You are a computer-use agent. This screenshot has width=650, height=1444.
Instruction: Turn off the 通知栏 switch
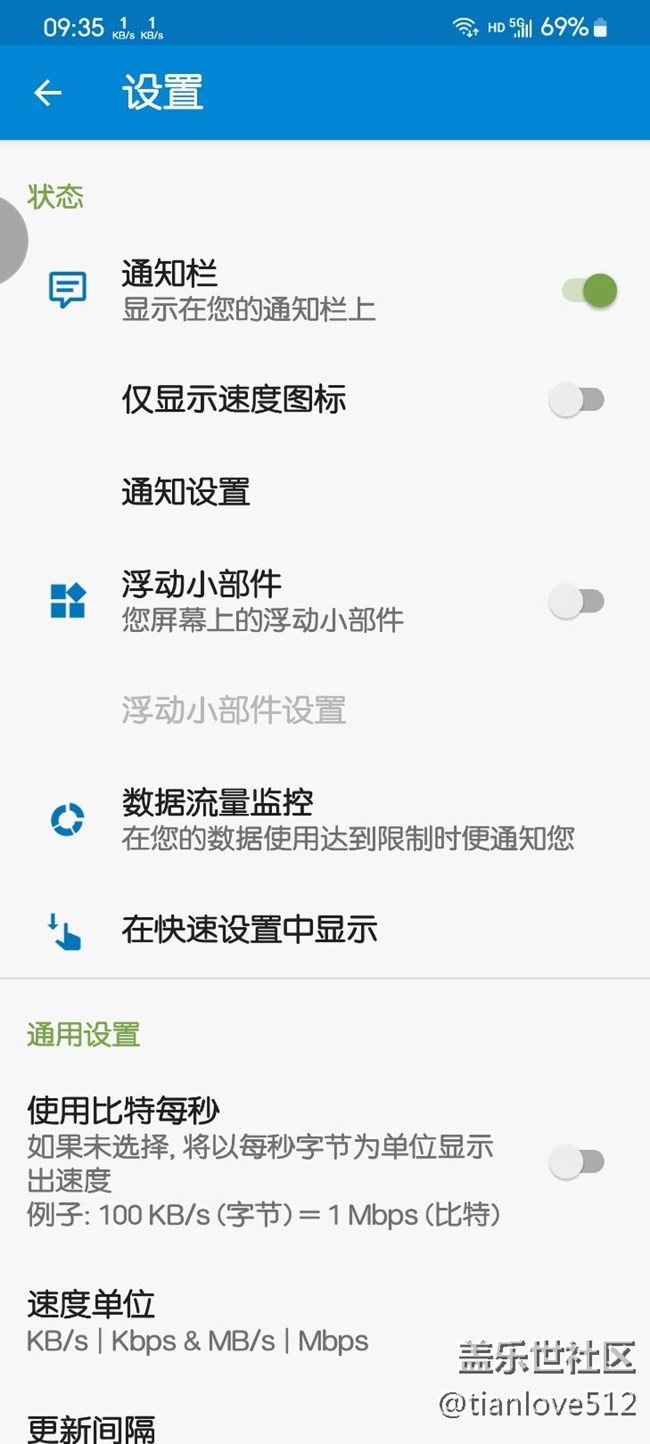click(589, 291)
